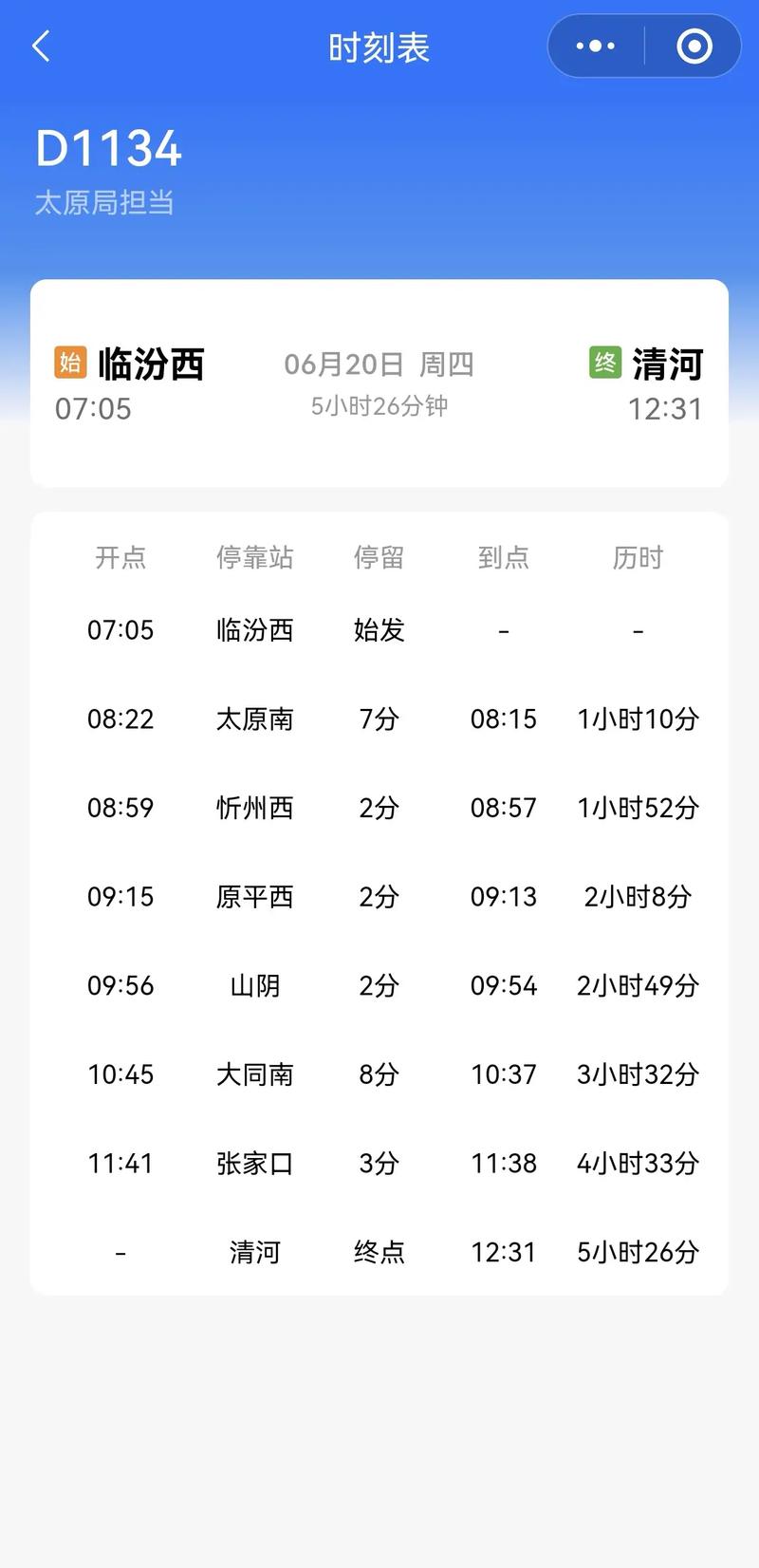
Task: Tap the capsule target circle icon
Action: click(x=694, y=46)
